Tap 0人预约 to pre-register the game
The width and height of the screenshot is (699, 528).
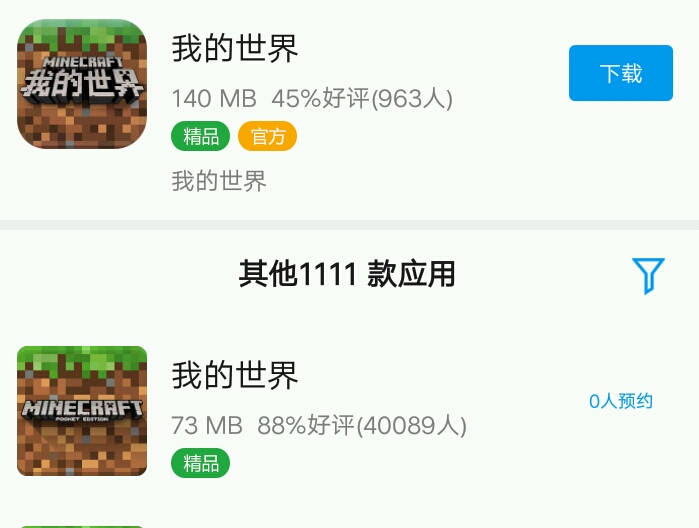coord(620,401)
